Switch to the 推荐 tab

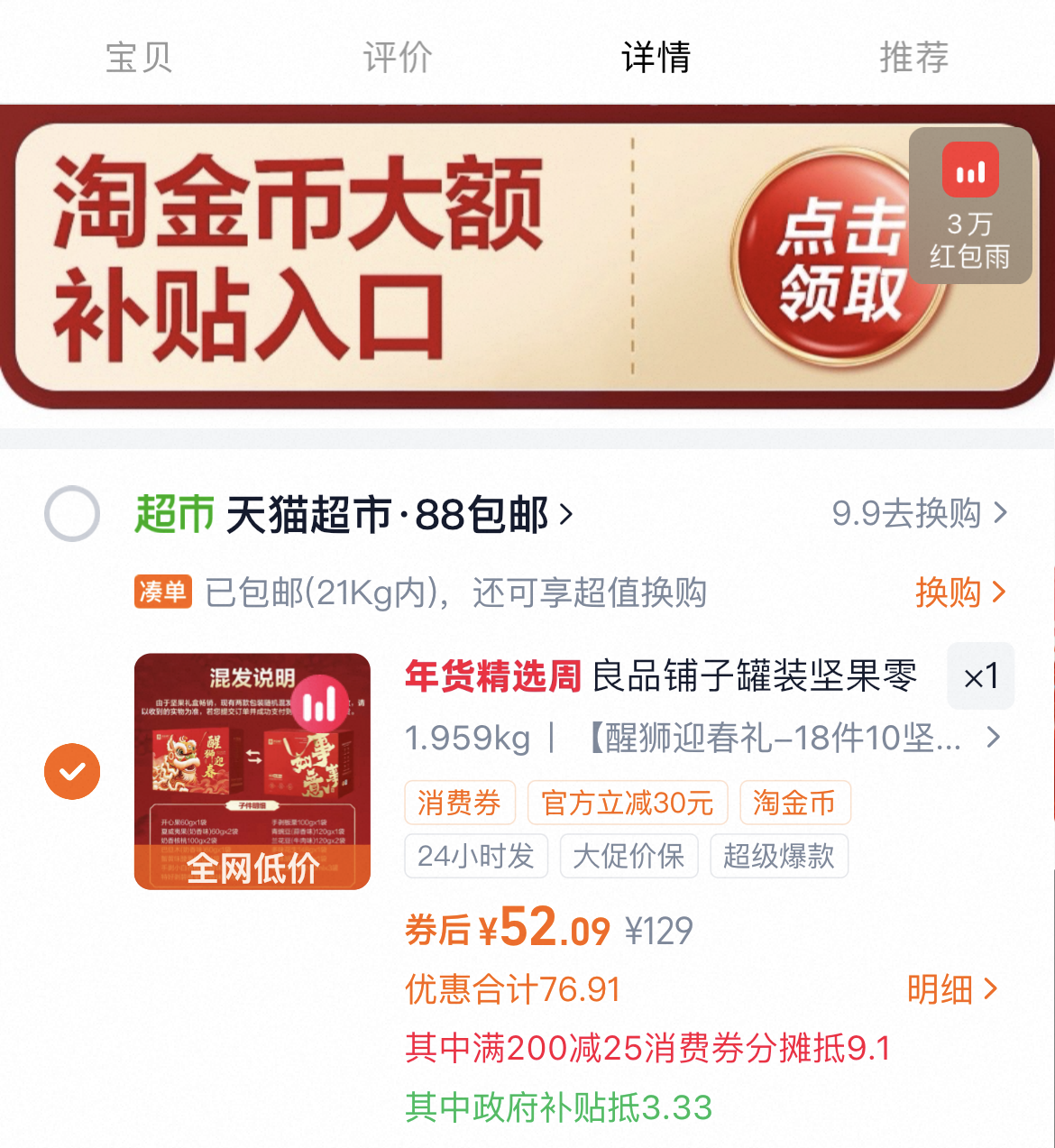913,57
